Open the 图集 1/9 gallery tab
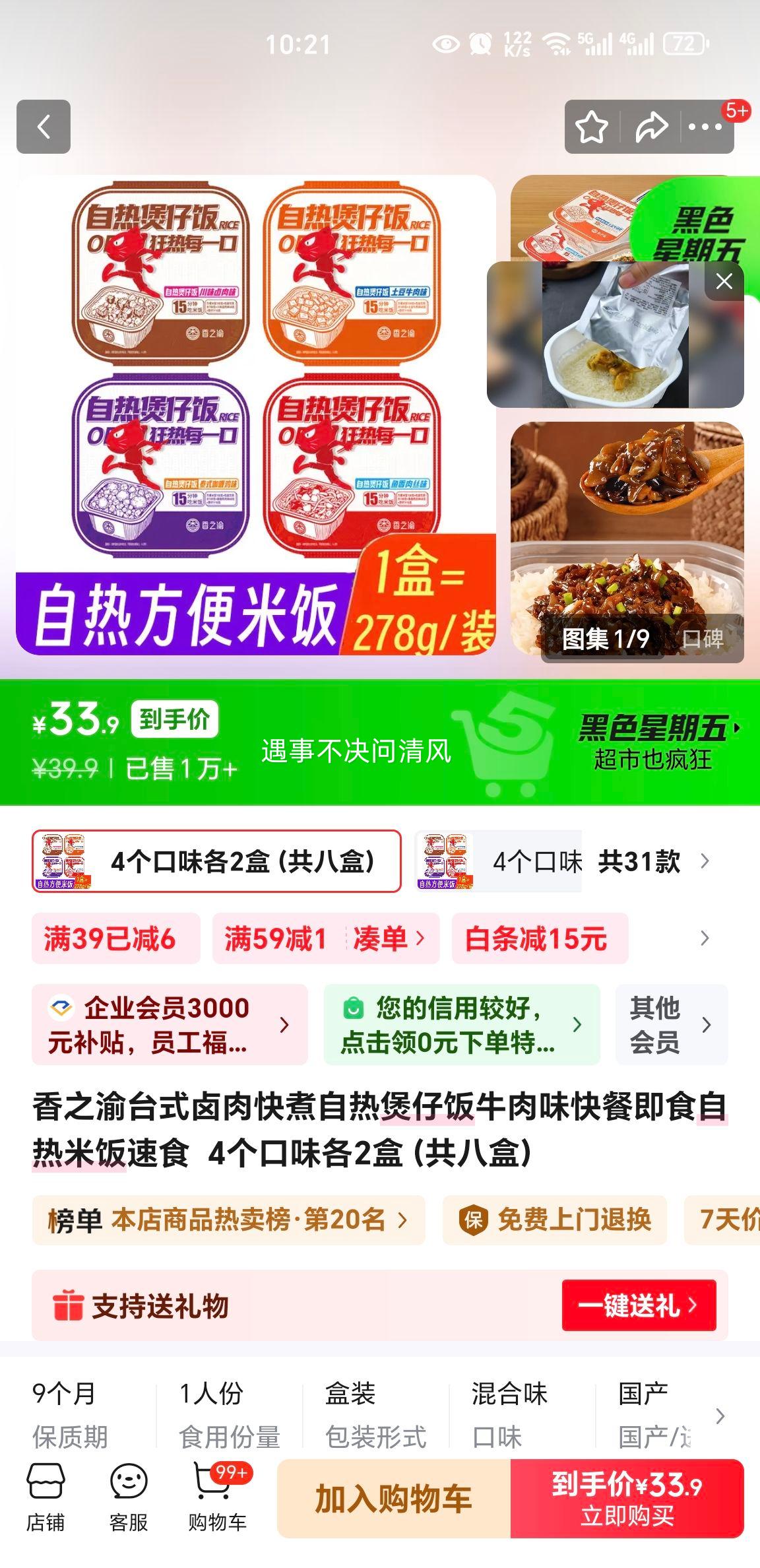760x1568 pixels. (x=607, y=637)
